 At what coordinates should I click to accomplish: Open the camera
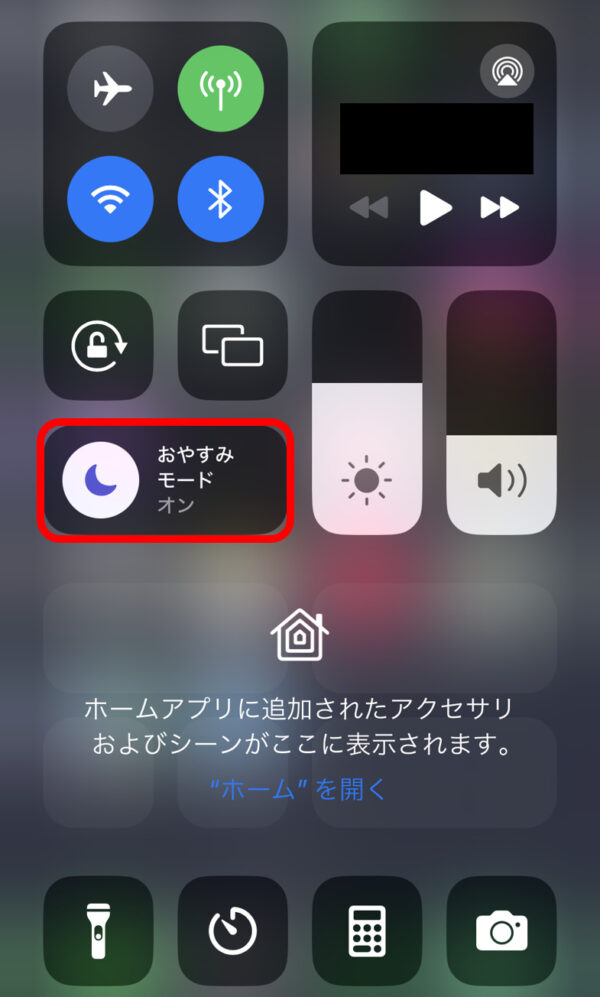pos(501,931)
